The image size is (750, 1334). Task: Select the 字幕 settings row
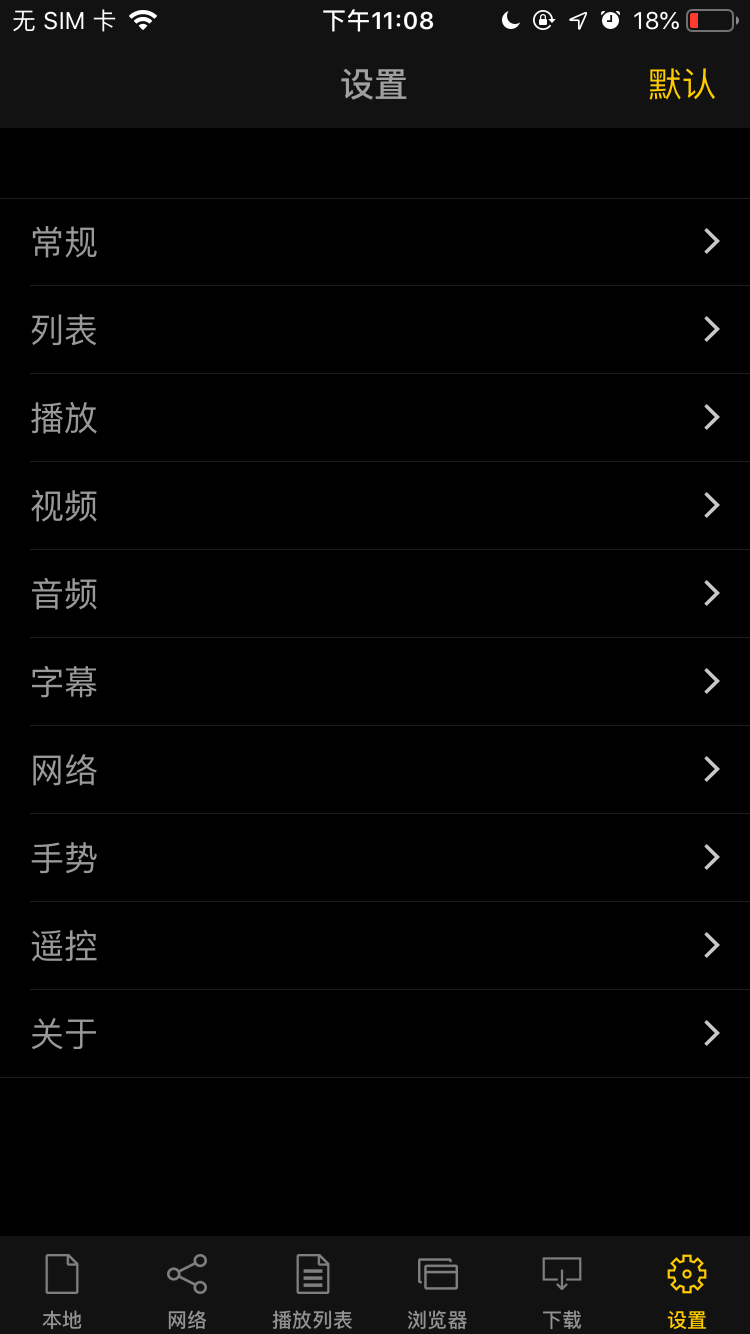375,682
